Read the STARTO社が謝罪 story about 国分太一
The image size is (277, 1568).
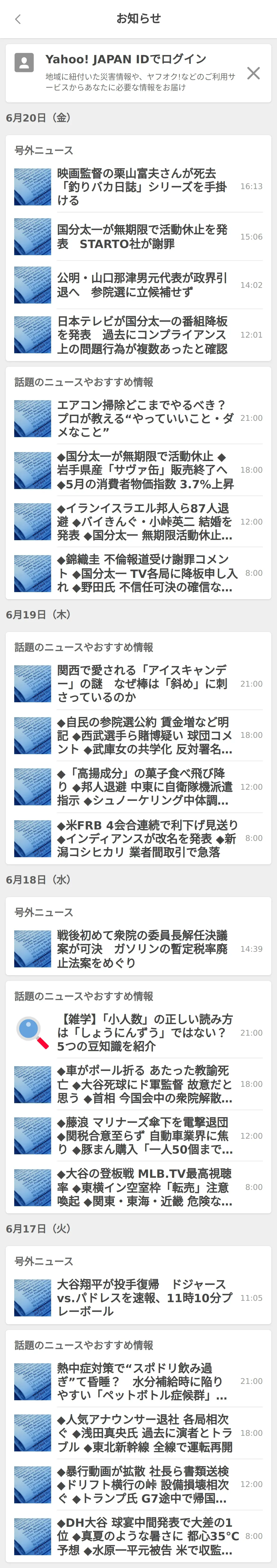tap(141, 237)
